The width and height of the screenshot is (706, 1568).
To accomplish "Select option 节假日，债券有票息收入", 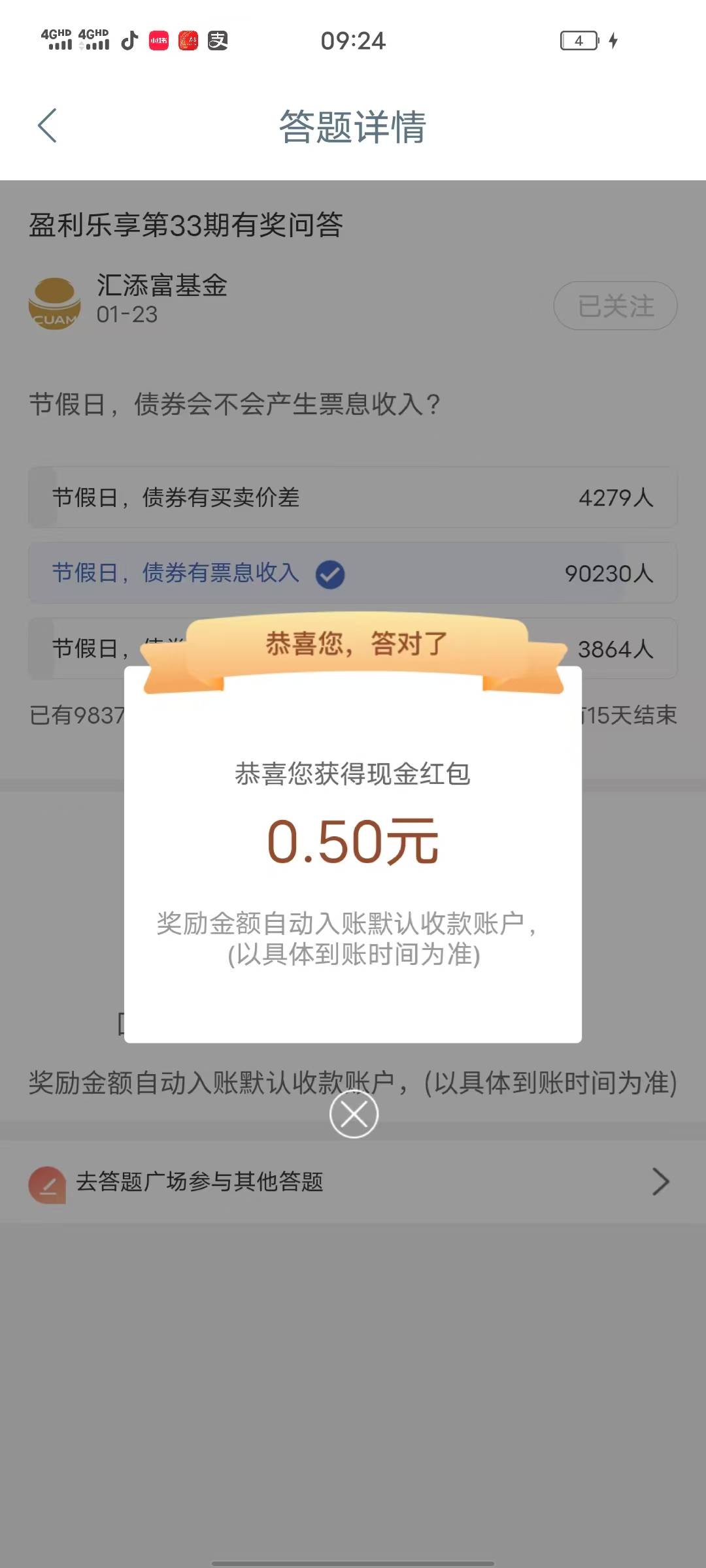I will point(353,573).
